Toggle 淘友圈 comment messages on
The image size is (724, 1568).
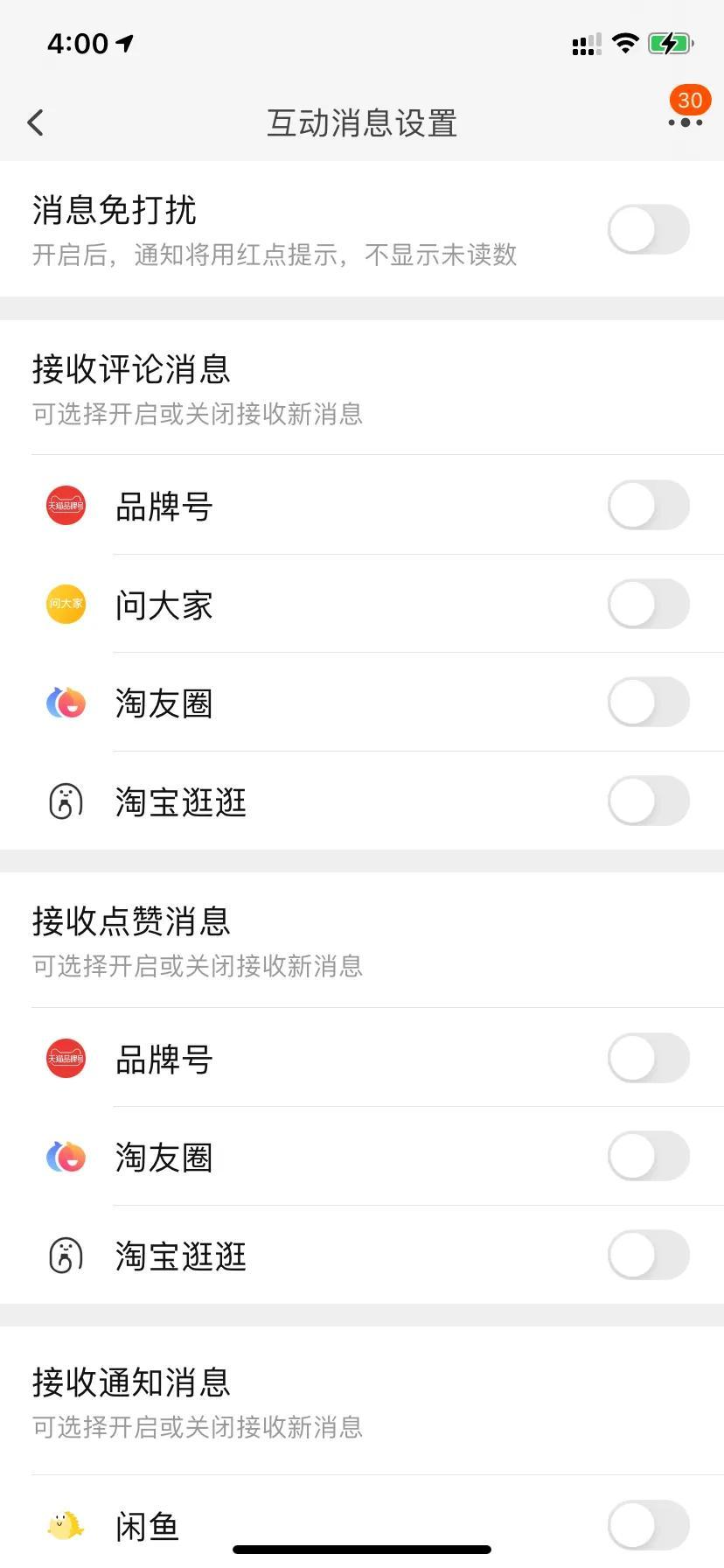pyautogui.click(x=648, y=703)
